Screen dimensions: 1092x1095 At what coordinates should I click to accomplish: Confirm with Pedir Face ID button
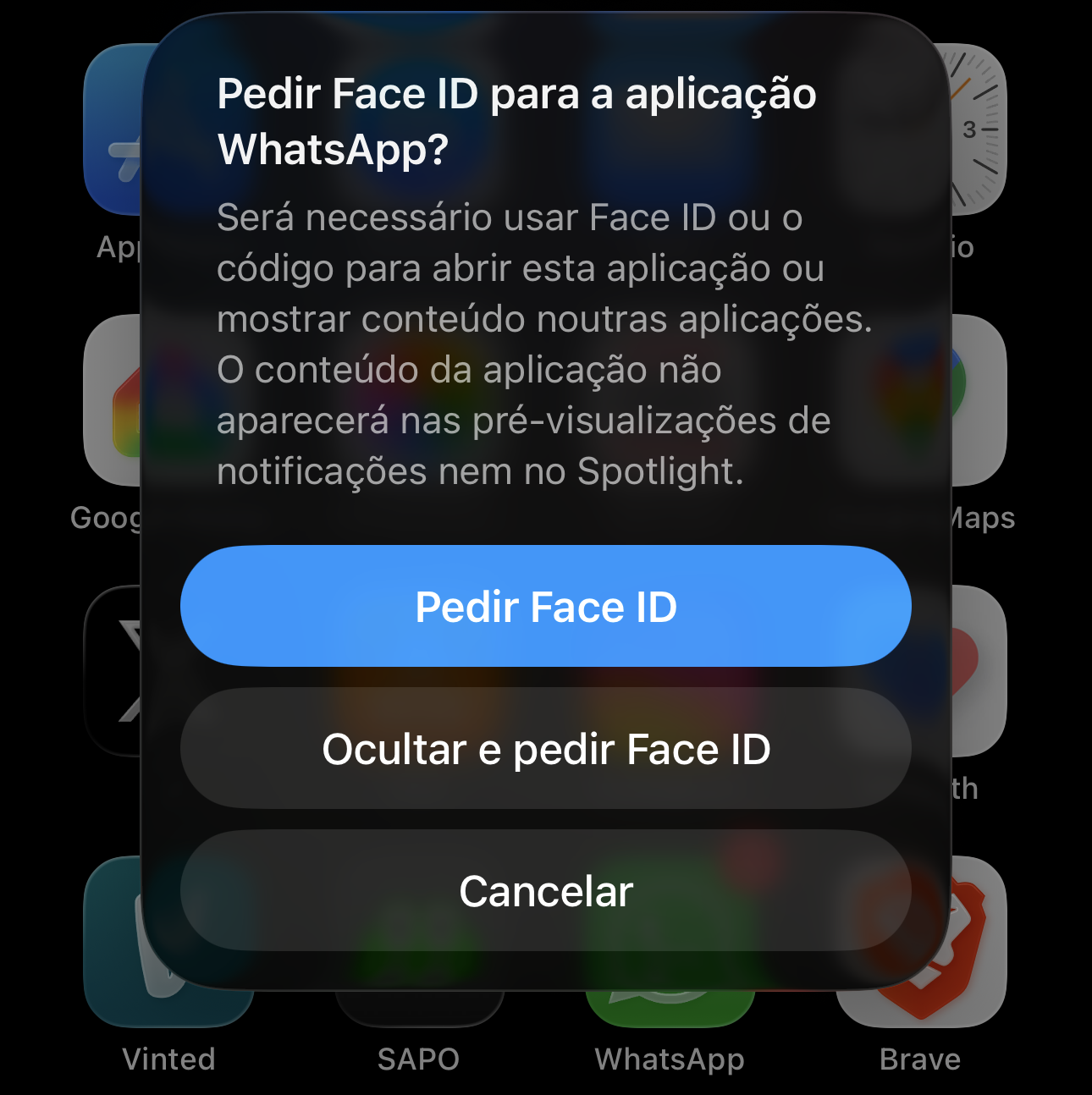point(546,607)
